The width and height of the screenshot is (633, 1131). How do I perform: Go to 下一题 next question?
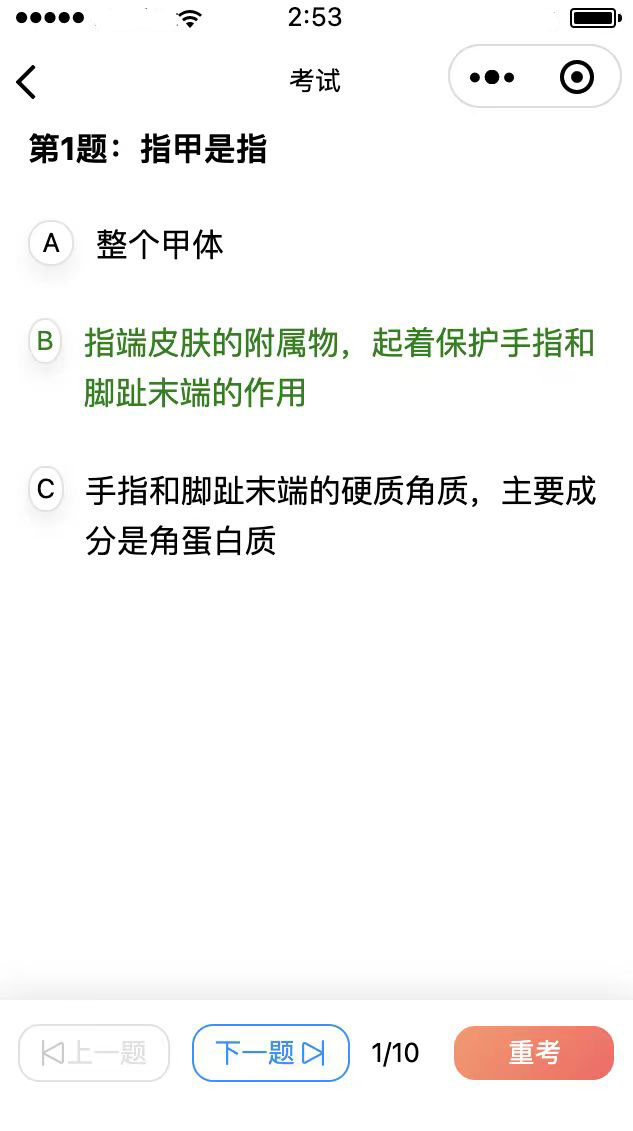(270, 1053)
